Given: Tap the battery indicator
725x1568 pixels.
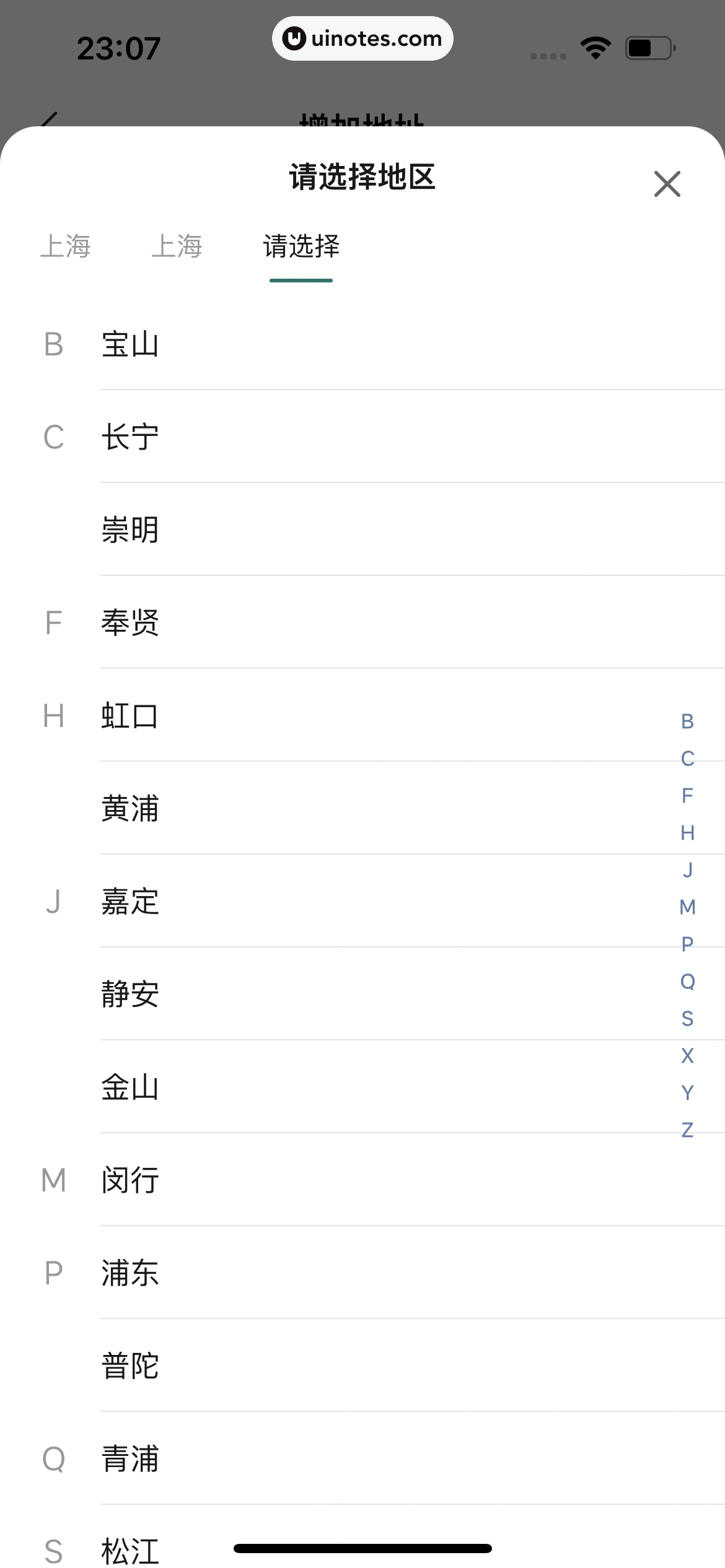Looking at the screenshot, I should (647, 46).
